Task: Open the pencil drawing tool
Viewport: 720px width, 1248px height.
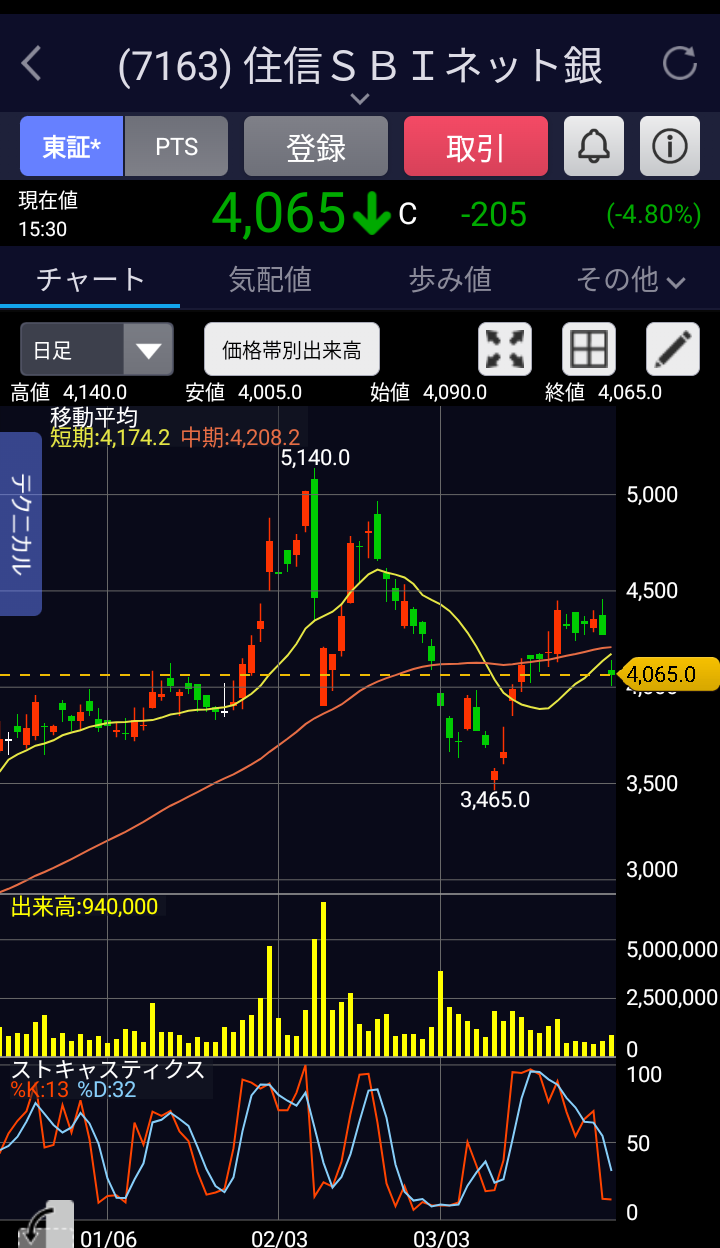Action: point(673,350)
